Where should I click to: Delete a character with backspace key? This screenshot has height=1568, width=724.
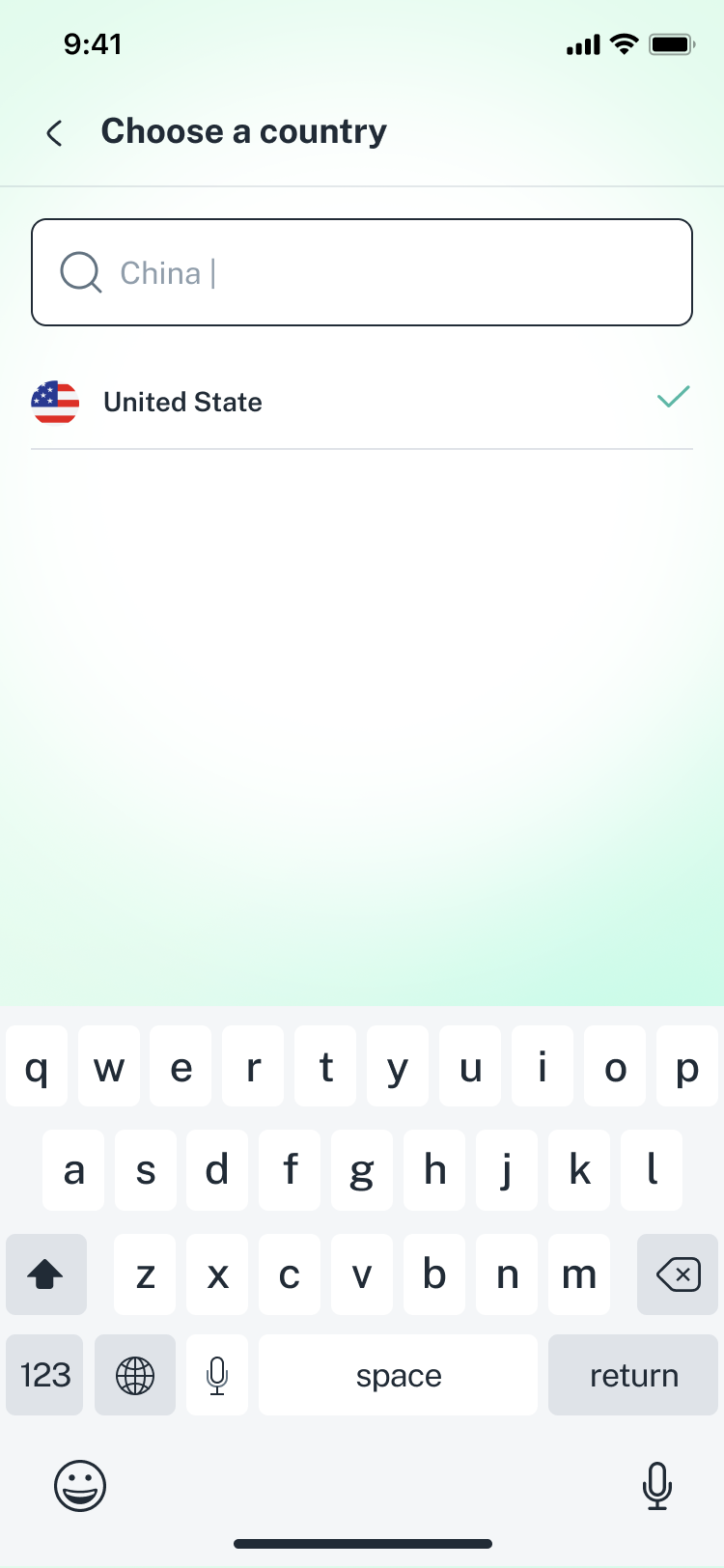click(x=678, y=1274)
